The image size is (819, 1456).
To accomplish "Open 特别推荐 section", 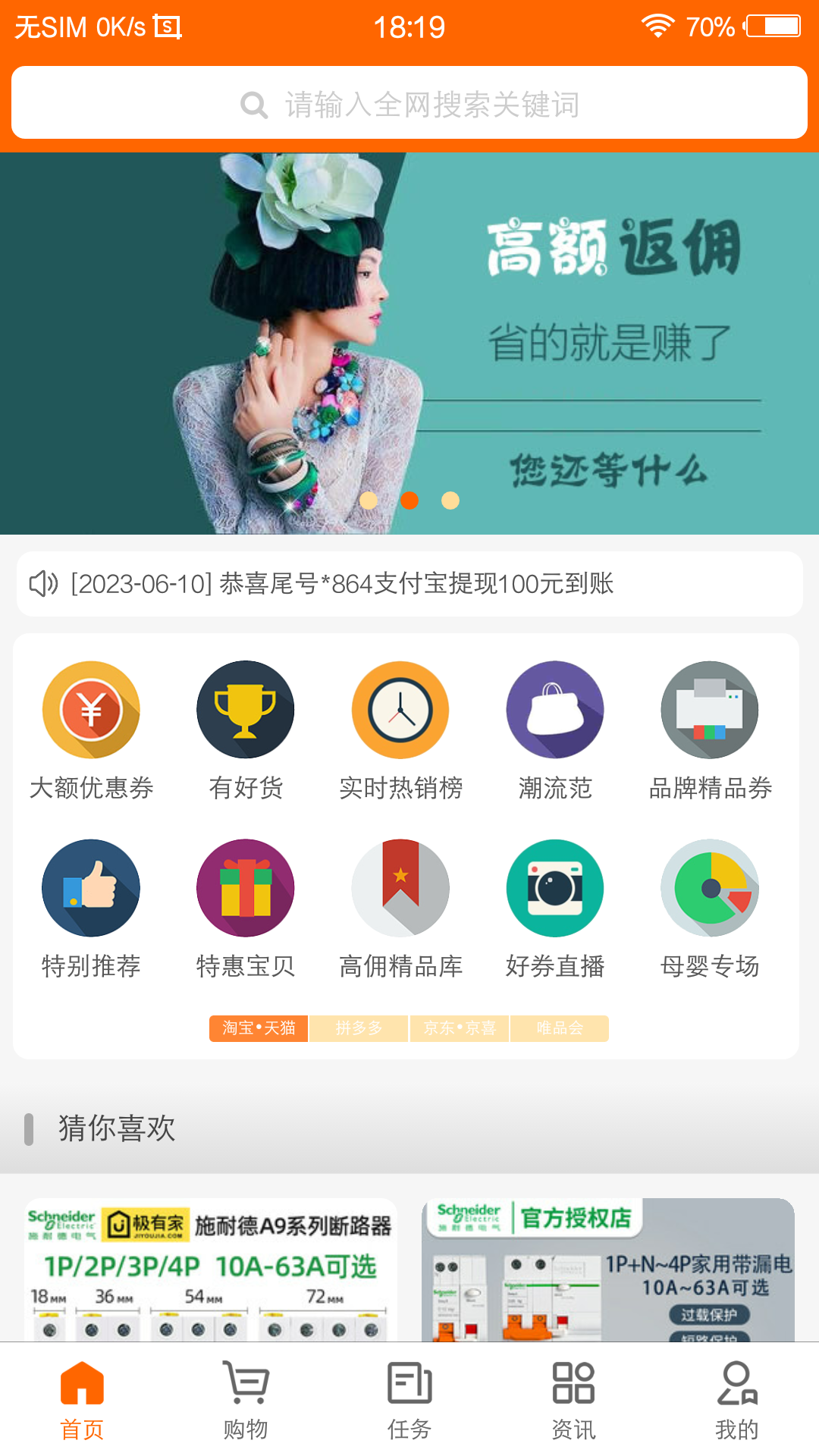I will [91, 908].
